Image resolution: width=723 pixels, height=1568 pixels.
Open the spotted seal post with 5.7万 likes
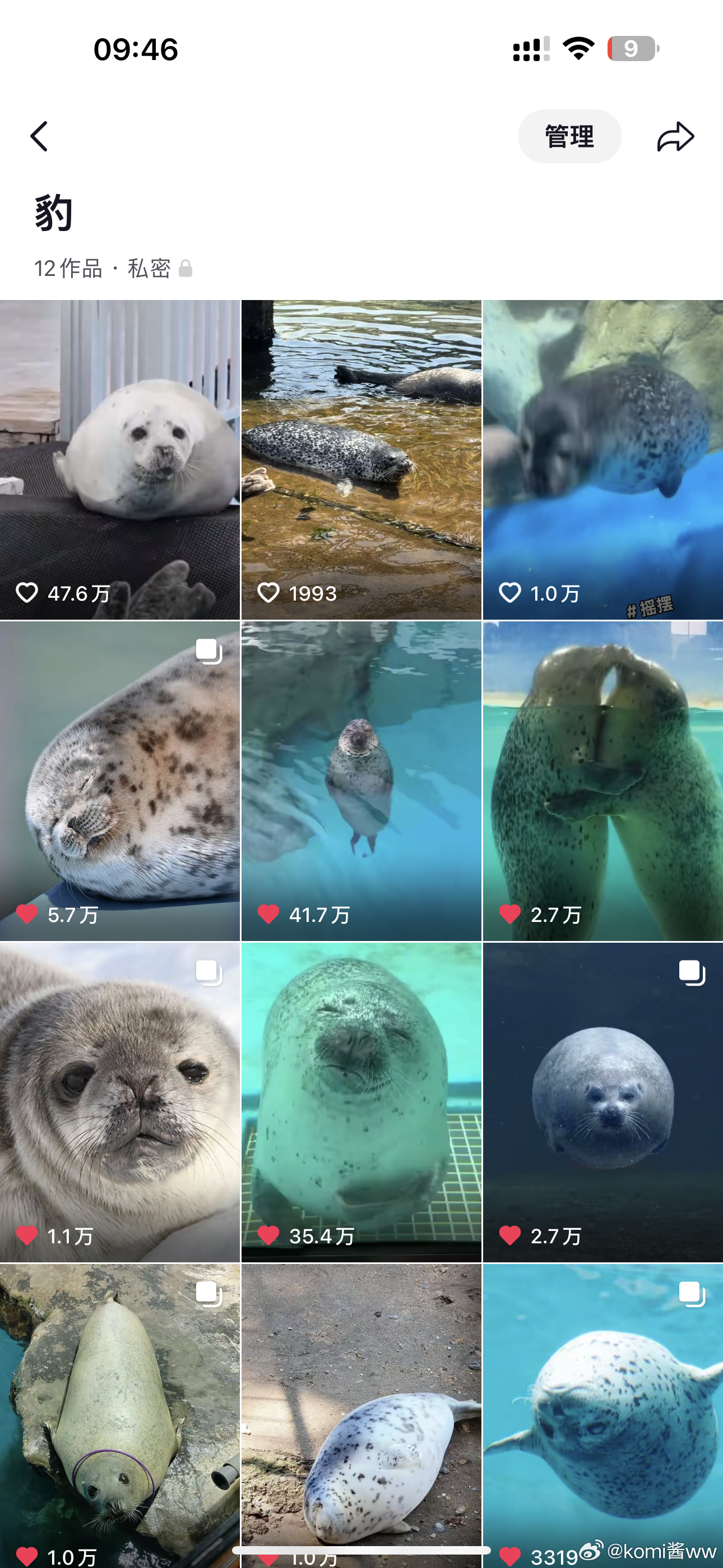pos(120,780)
